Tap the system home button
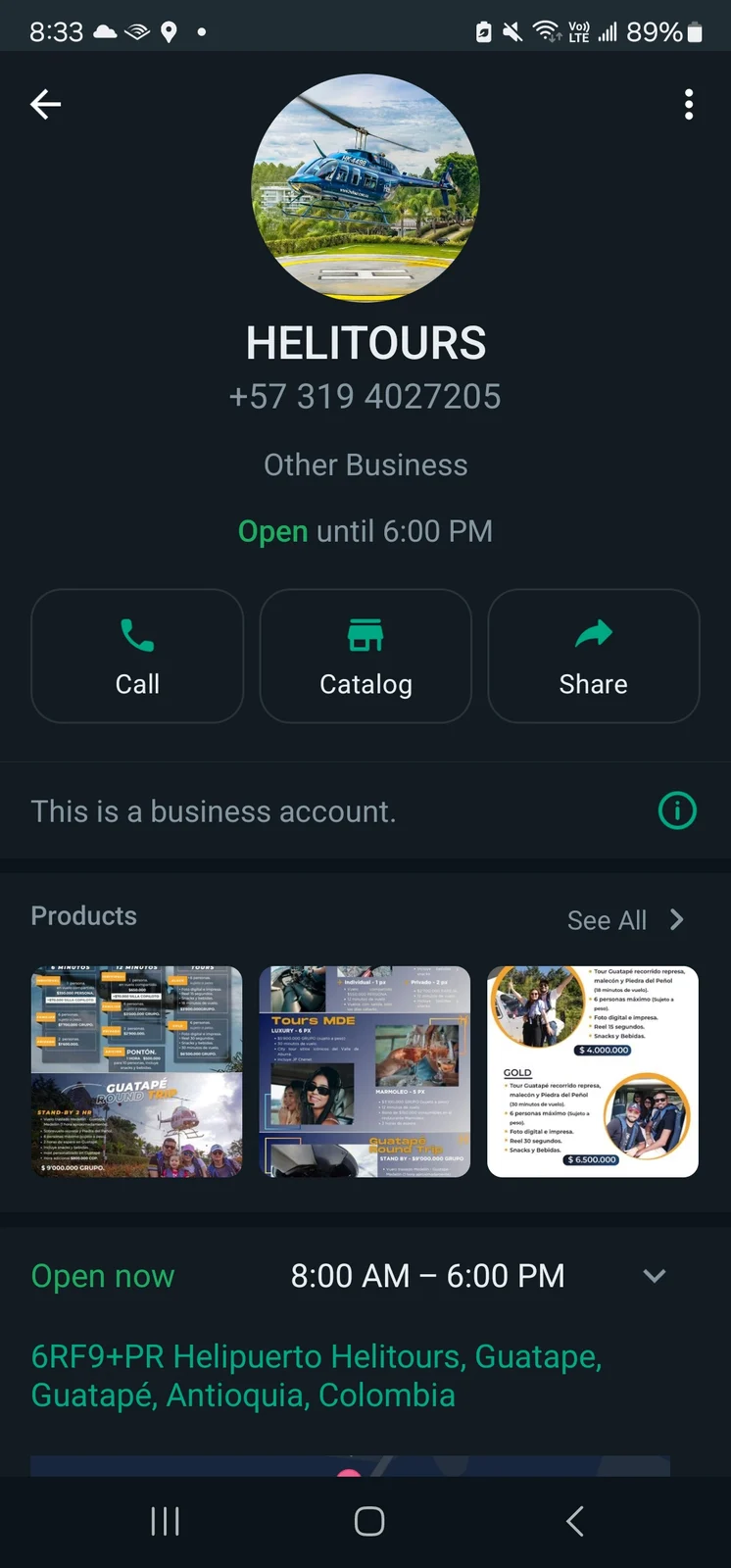 tap(368, 1521)
